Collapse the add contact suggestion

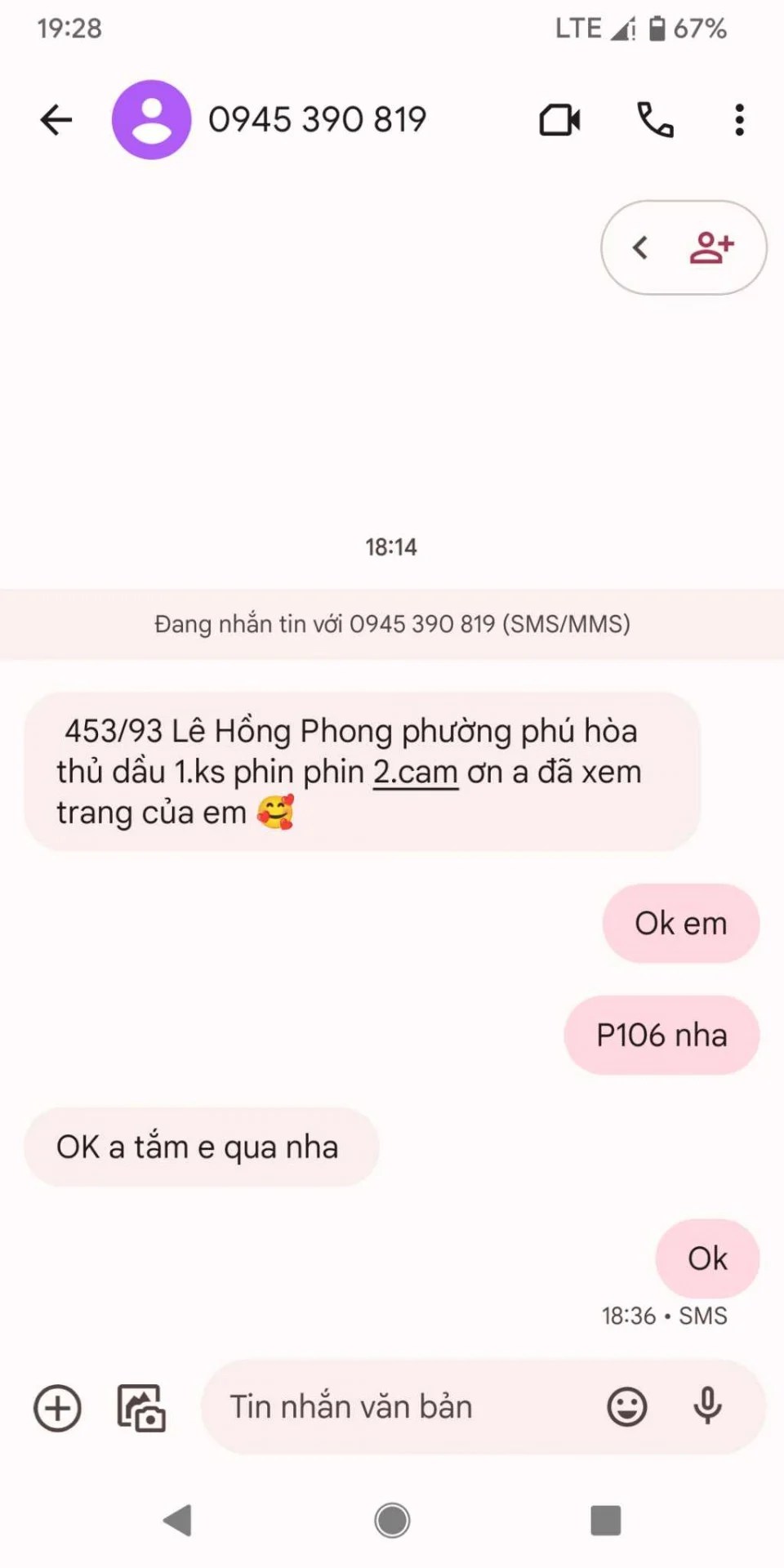coord(640,247)
